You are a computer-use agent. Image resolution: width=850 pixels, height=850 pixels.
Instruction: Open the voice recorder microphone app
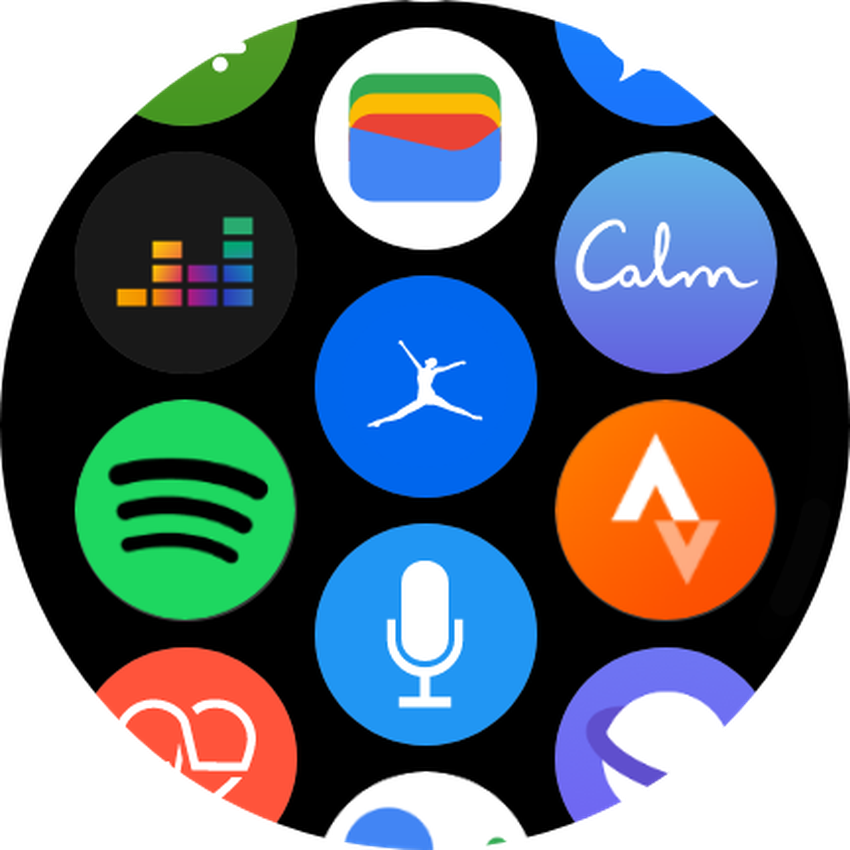point(425,634)
